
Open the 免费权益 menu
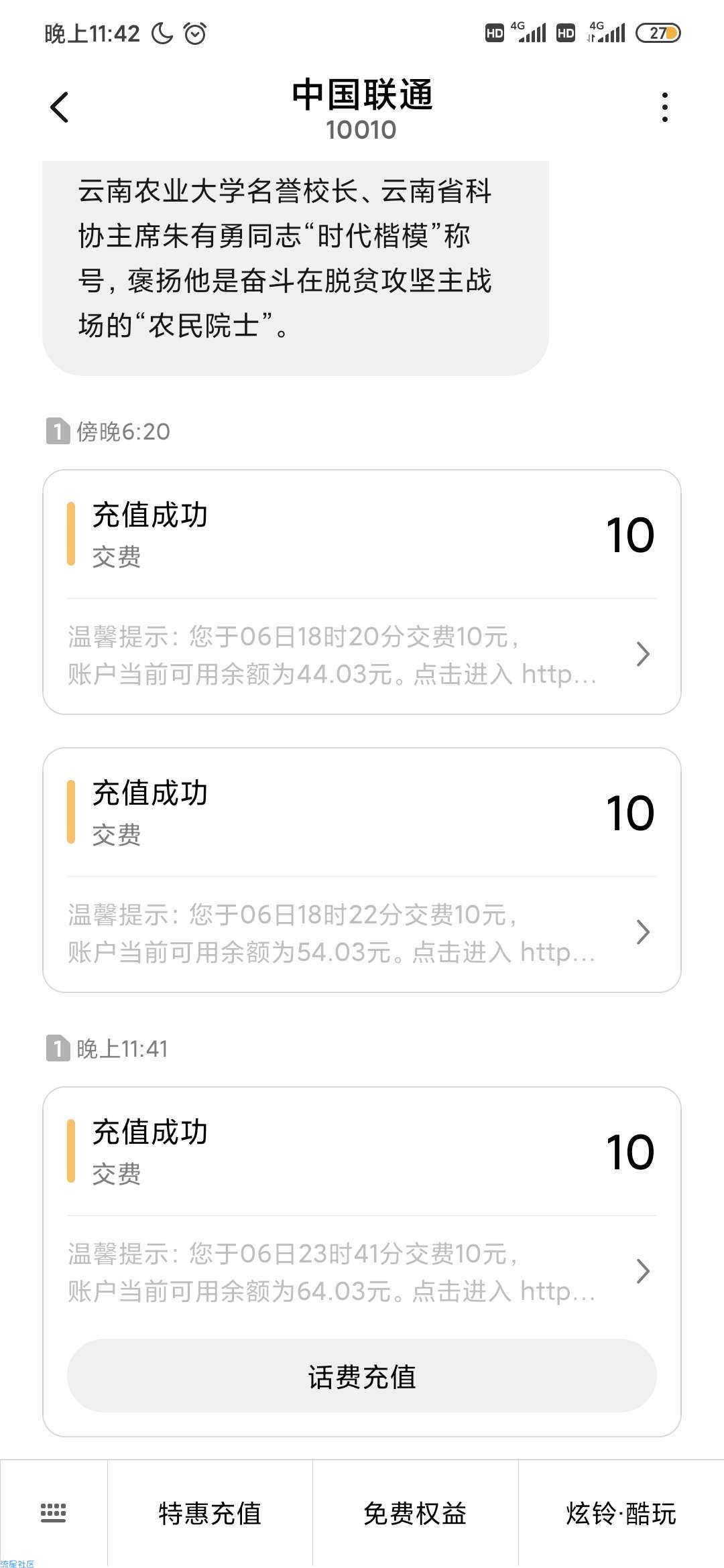[415, 1513]
